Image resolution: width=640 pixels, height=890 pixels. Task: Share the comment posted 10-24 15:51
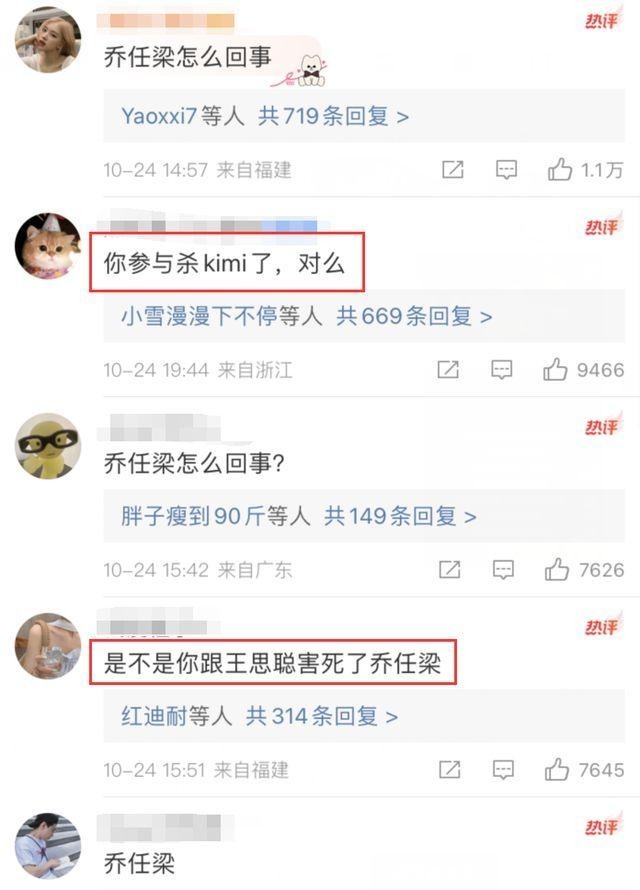[449, 770]
